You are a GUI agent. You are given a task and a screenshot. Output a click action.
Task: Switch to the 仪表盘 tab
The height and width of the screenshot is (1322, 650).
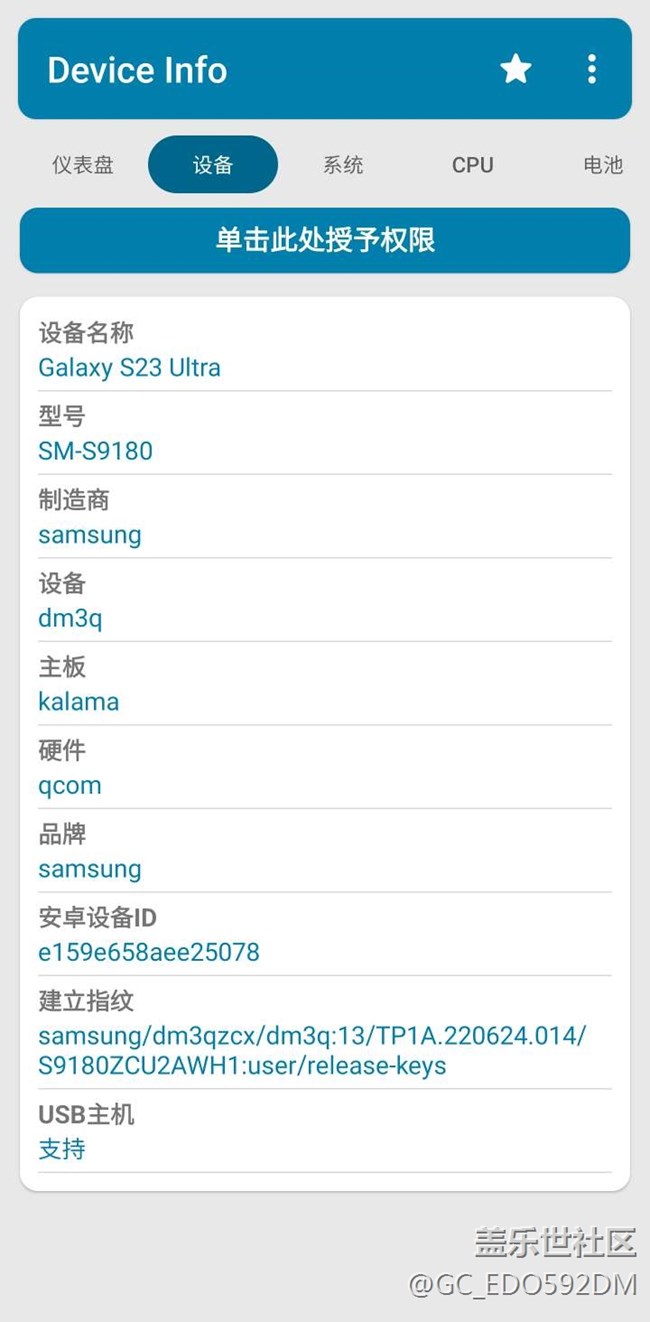point(83,165)
